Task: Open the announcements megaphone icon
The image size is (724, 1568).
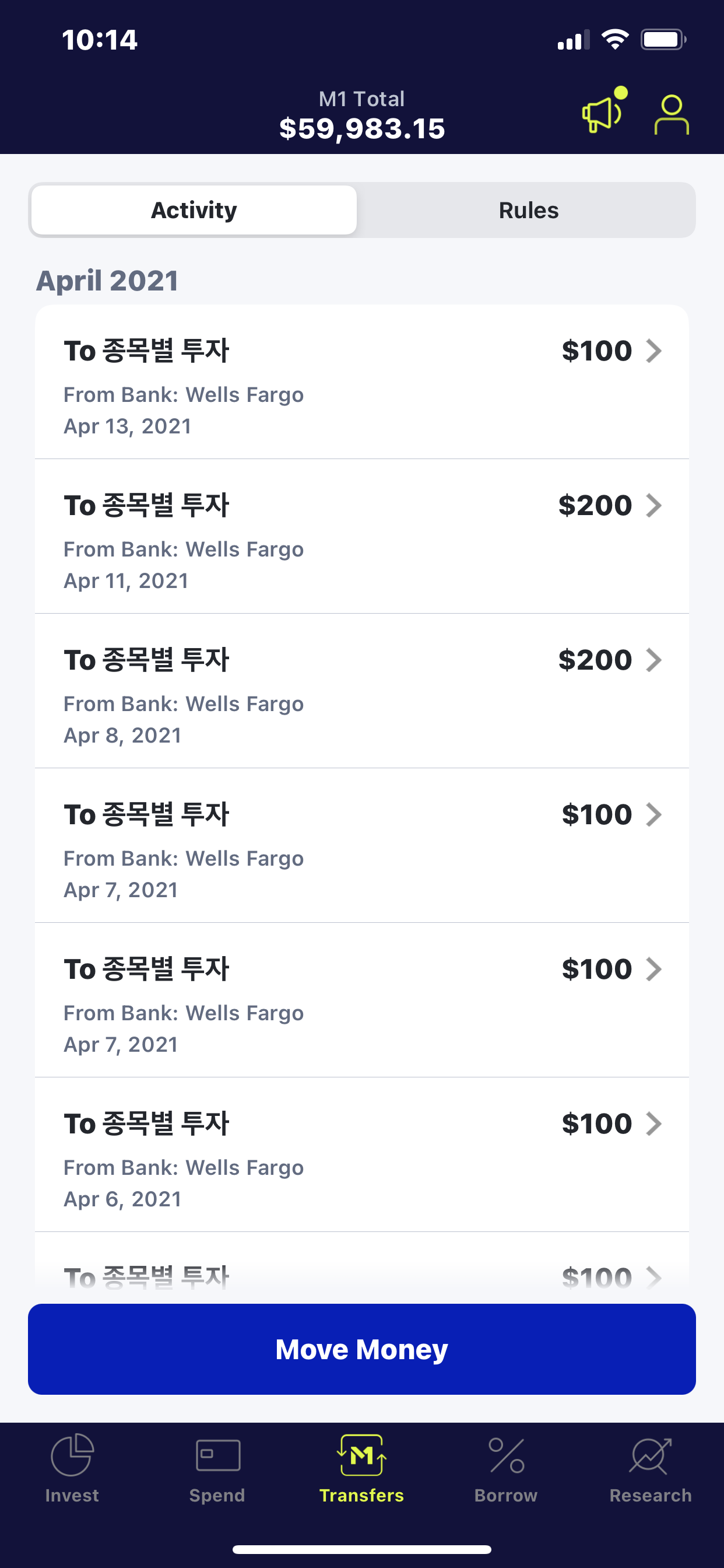Action: [x=603, y=113]
